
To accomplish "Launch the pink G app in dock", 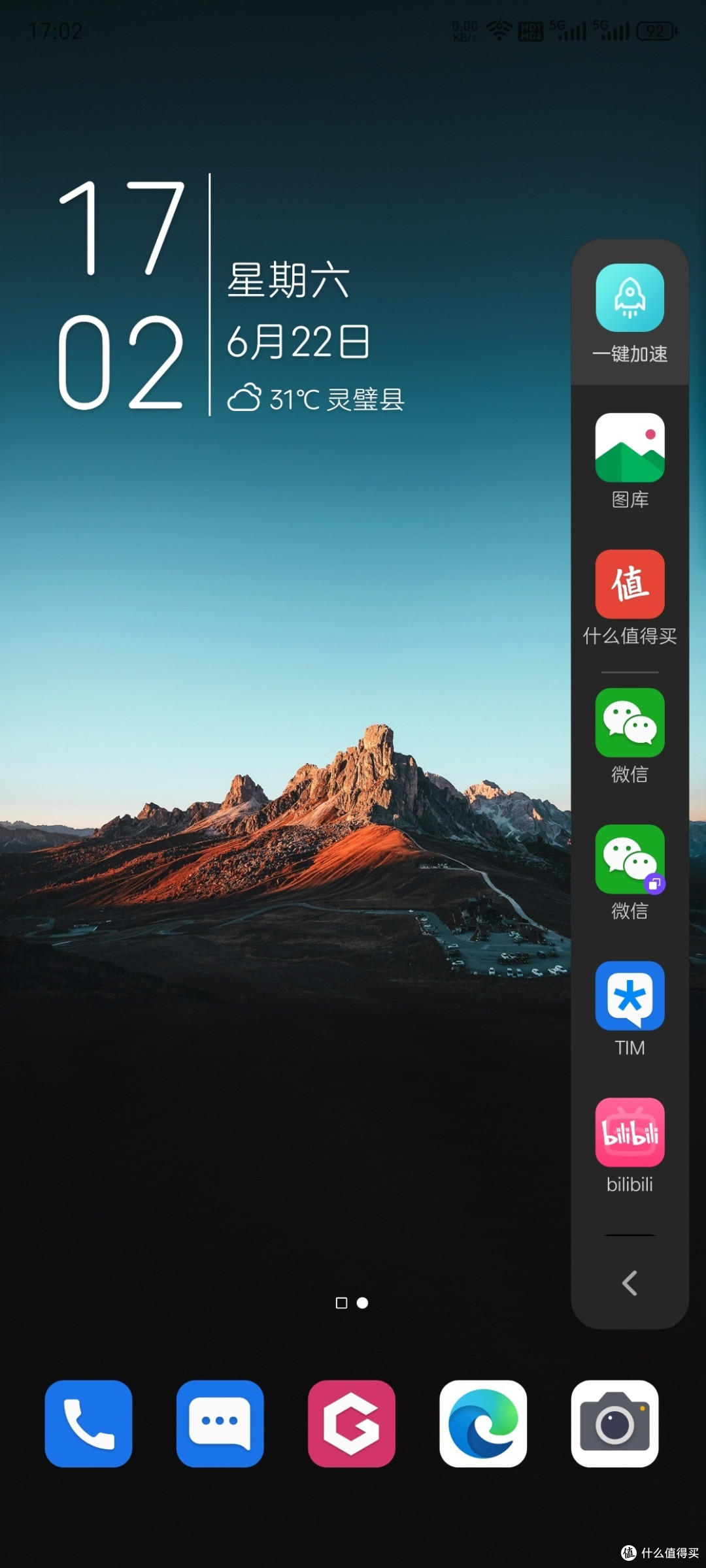I will tap(352, 1424).
